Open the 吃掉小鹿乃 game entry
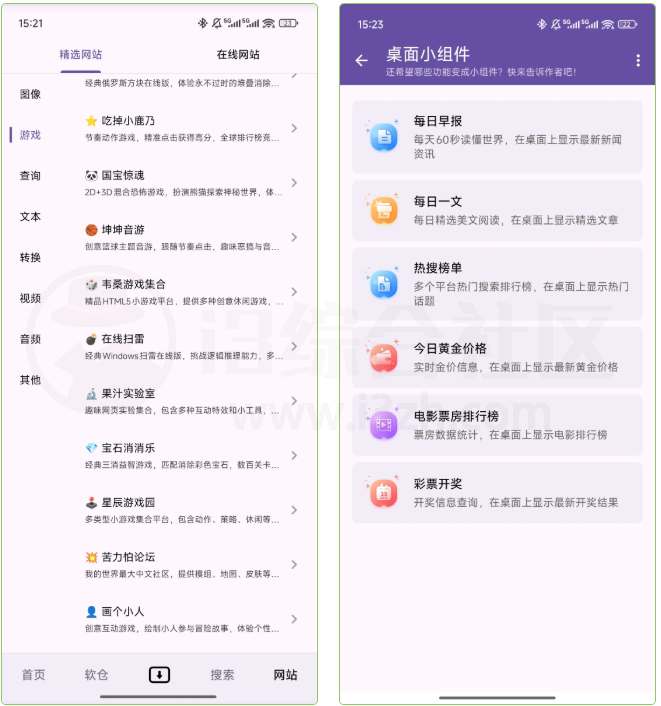Image resolution: width=661 pixels, height=706 pixels. [x=190, y=128]
